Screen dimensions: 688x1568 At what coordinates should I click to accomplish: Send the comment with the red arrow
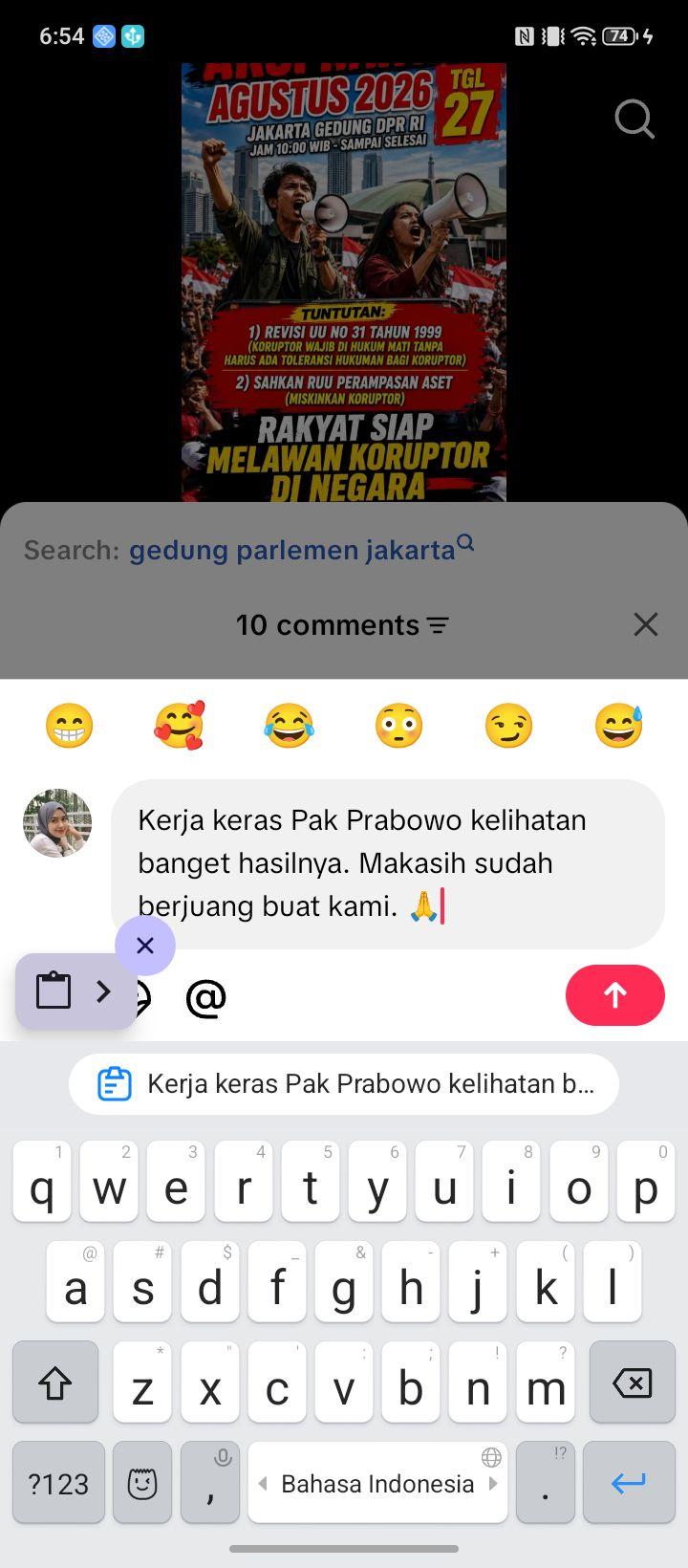[x=615, y=995]
